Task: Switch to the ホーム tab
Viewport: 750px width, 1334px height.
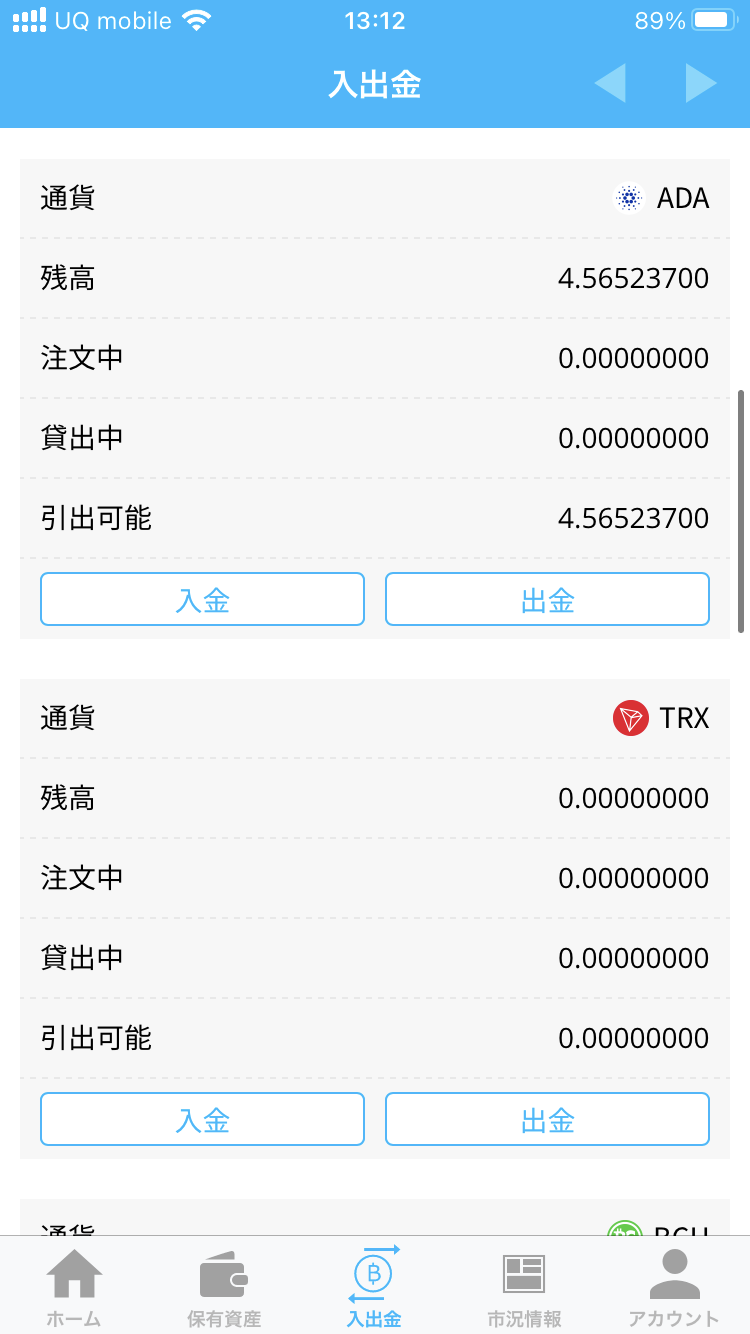Action: (x=74, y=1287)
